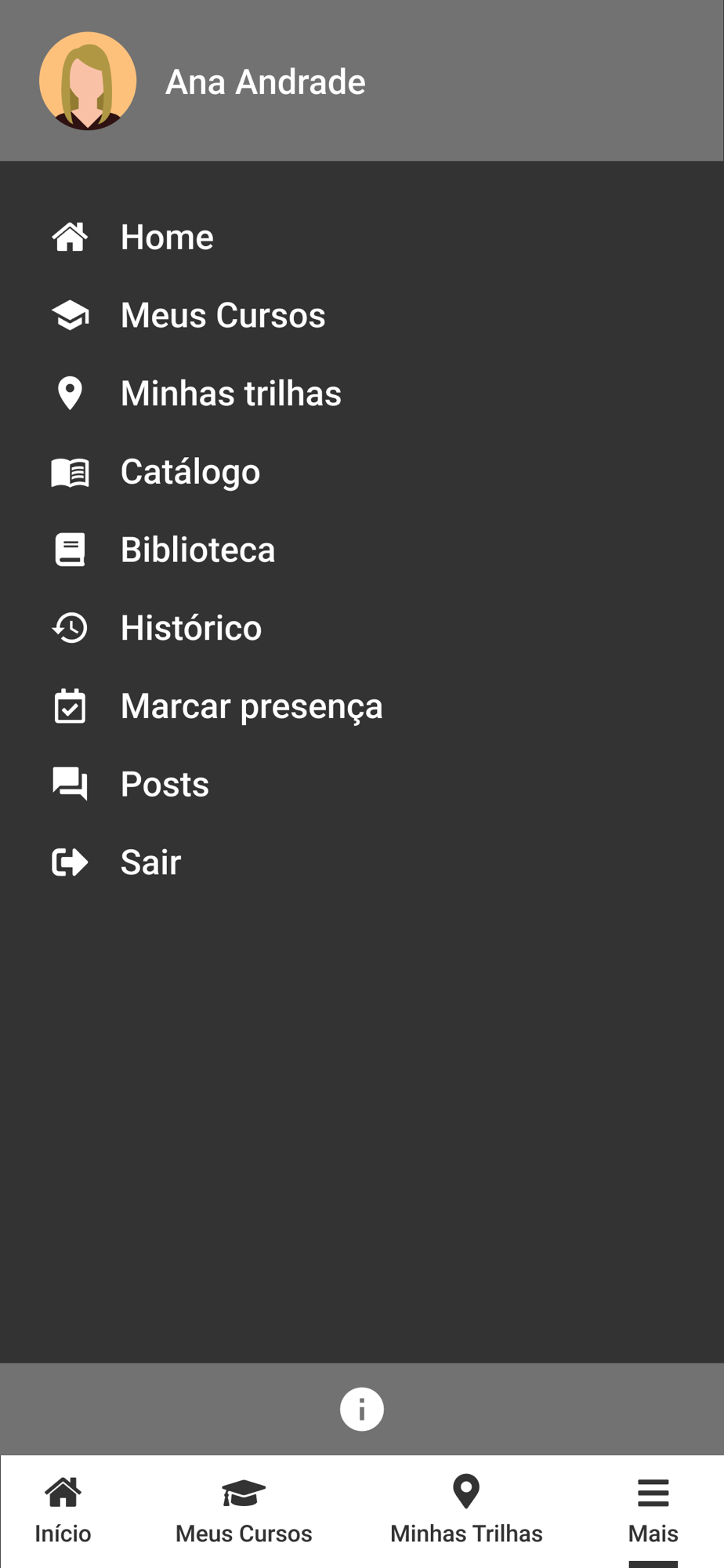Open the Home menu item
Screen dimensions: 724x1568
tap(166, 237)
